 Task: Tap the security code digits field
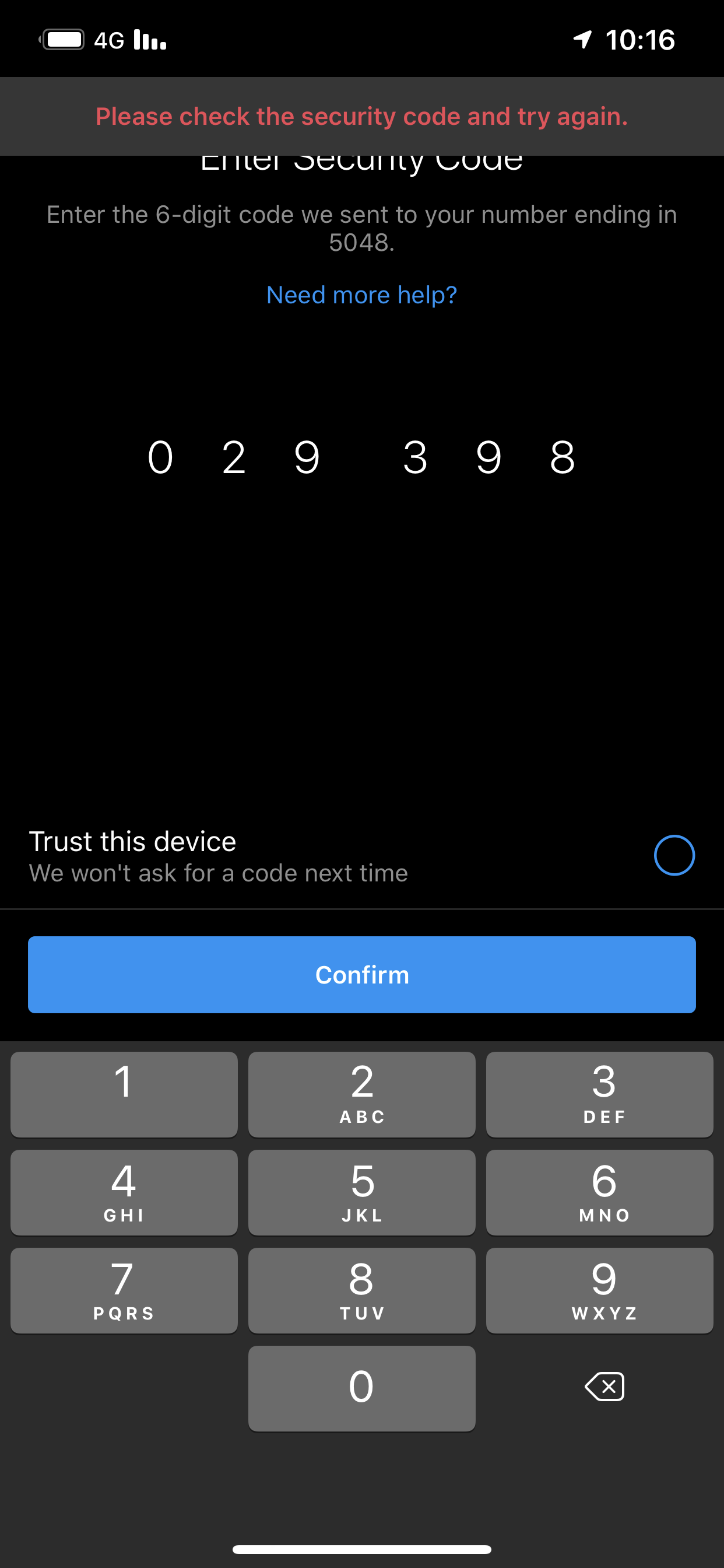pos(361,457)
